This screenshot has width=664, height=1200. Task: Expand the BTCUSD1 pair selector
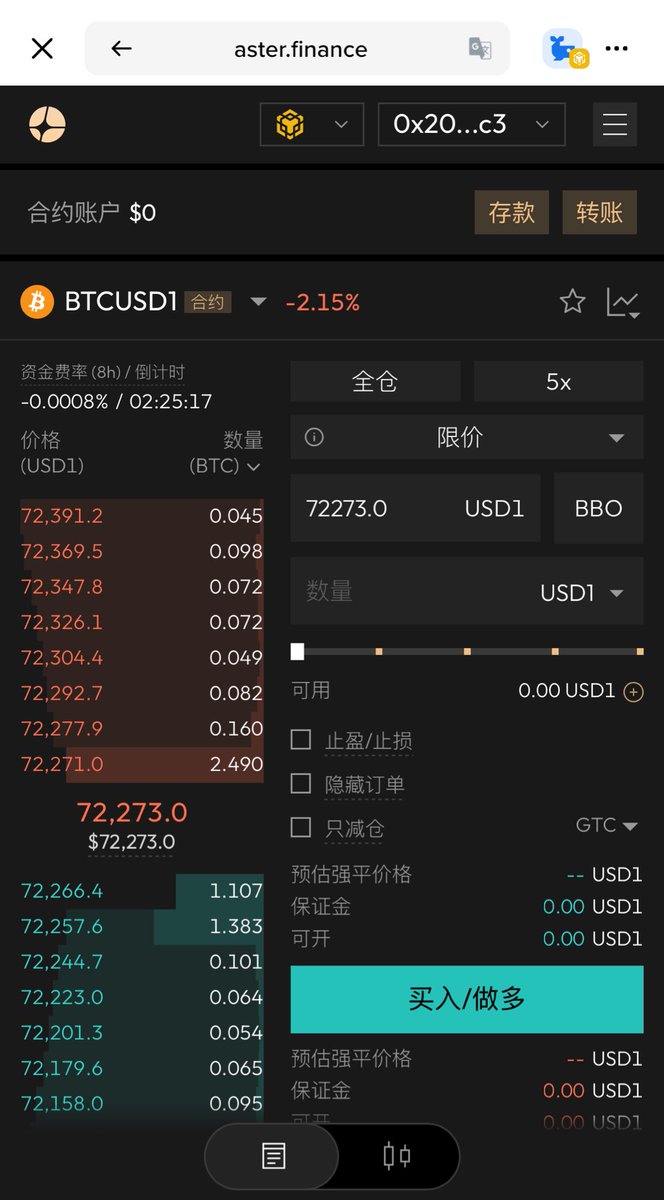(258, 301)
